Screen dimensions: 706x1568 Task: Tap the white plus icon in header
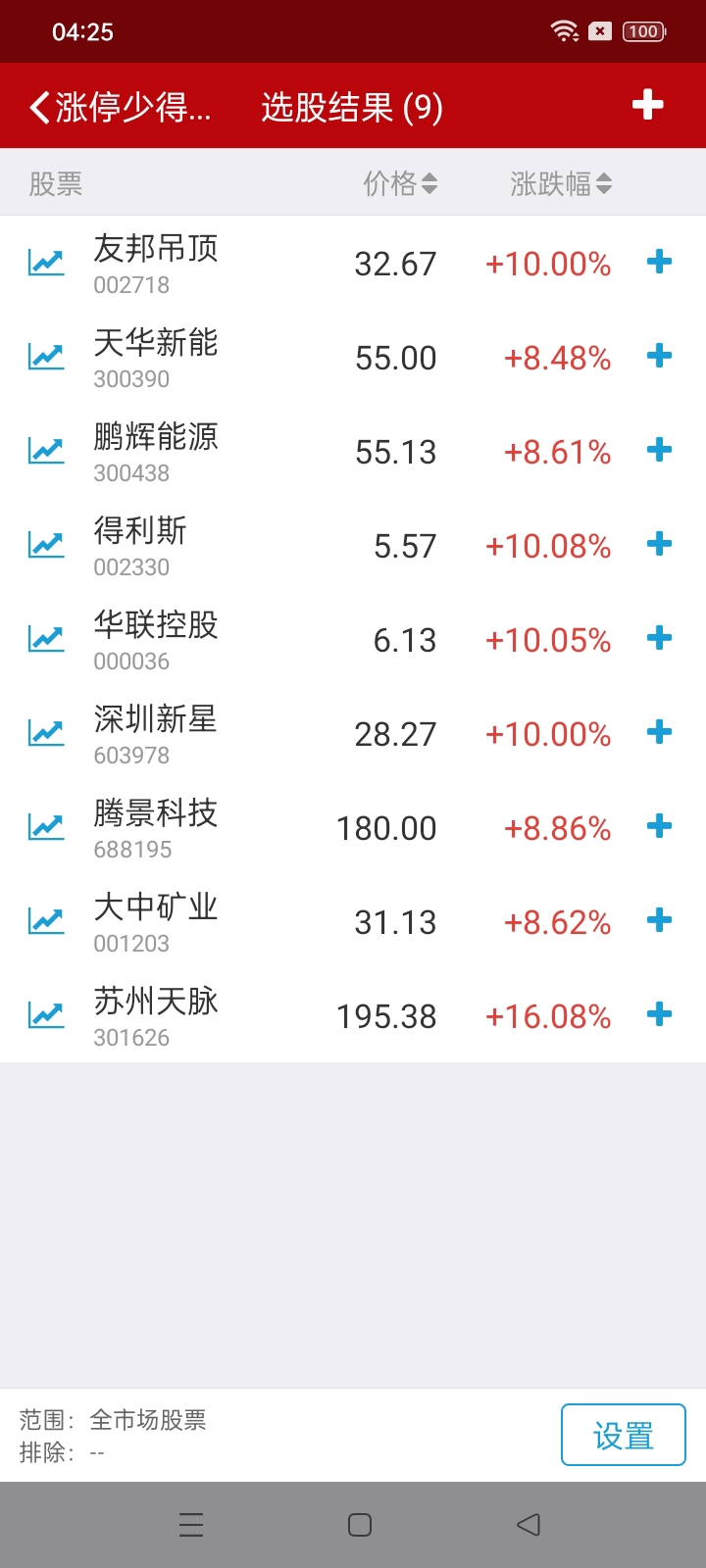click(x=647, y=105)
